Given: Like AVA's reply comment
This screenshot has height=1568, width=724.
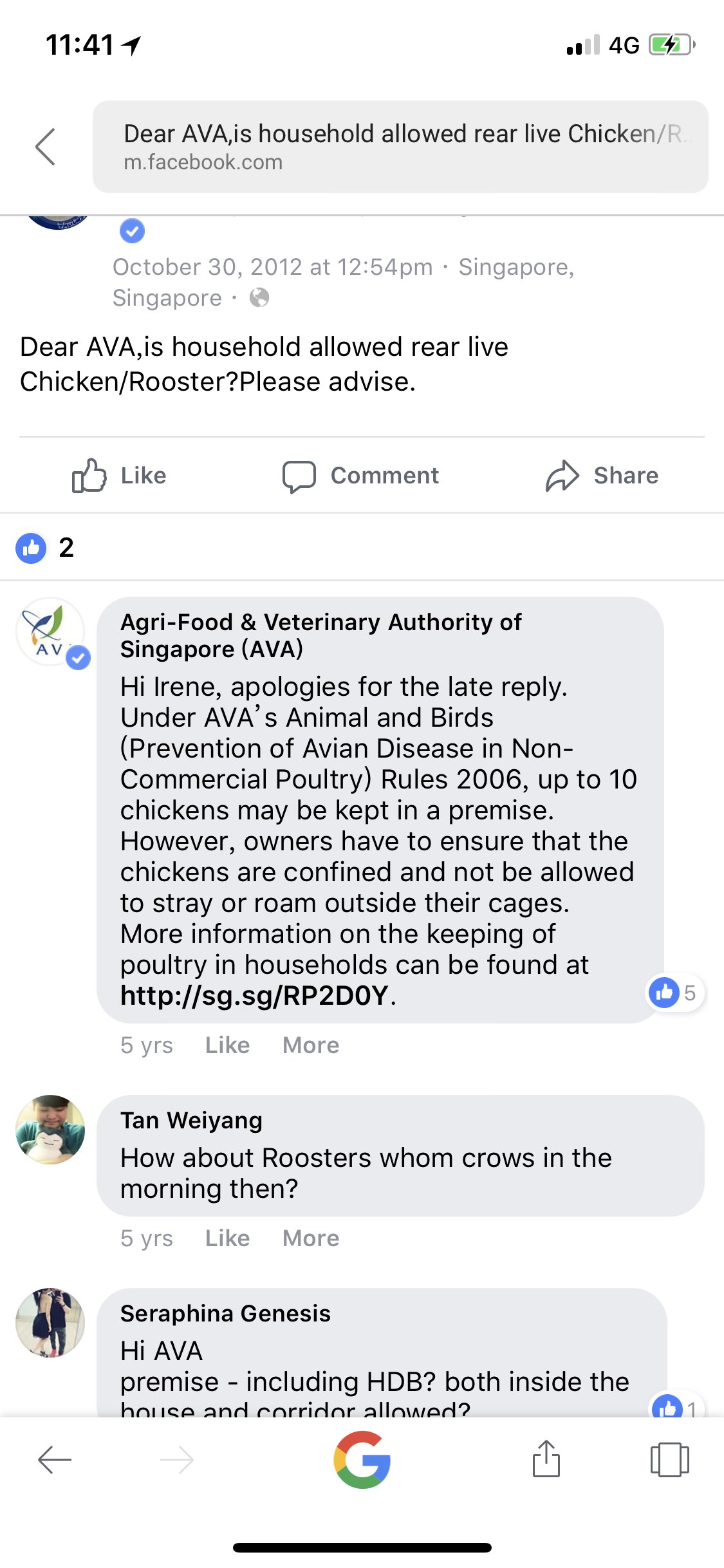Looking at the screenshot, I should (x=227, y=1045).
